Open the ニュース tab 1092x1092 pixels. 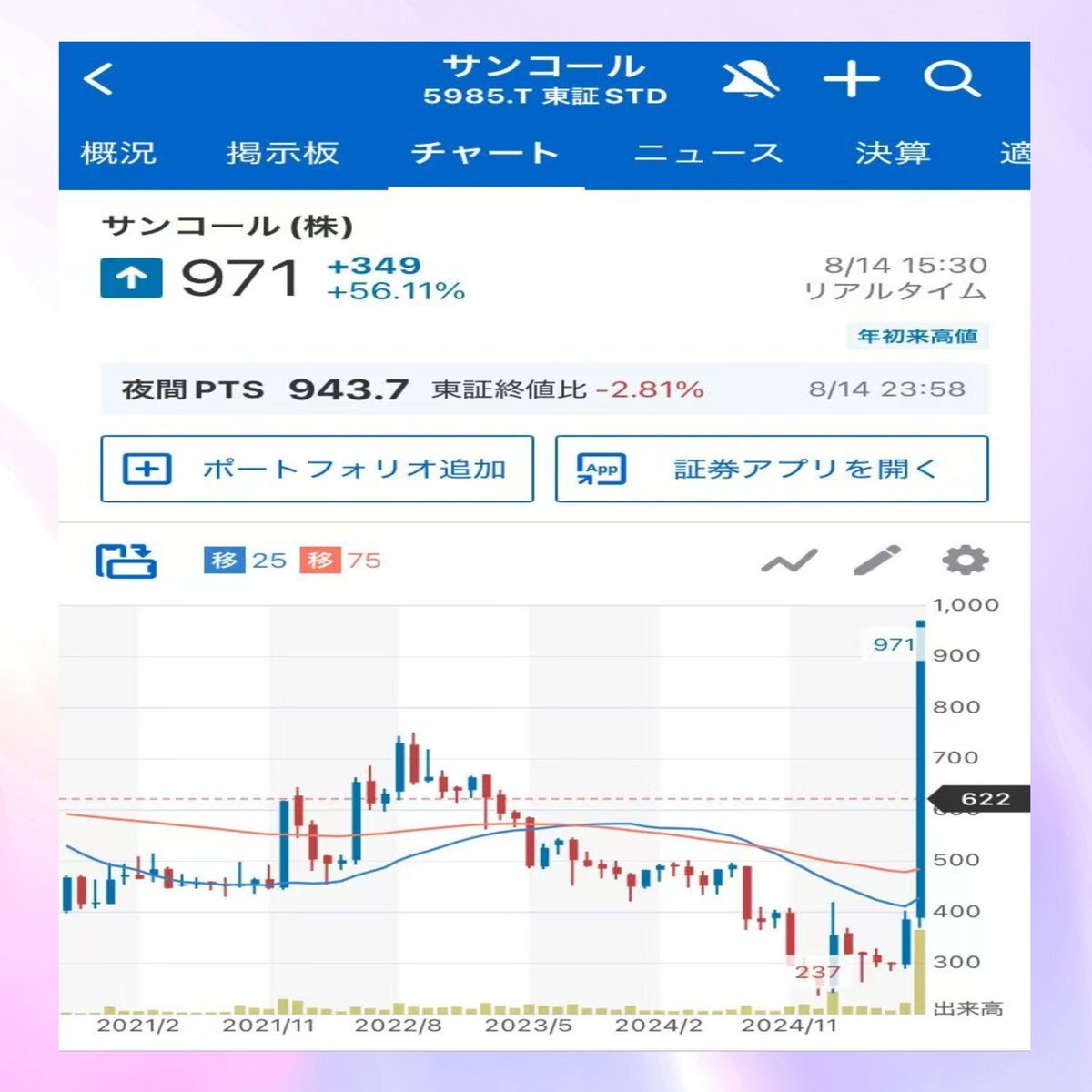(x=708, y=153)
